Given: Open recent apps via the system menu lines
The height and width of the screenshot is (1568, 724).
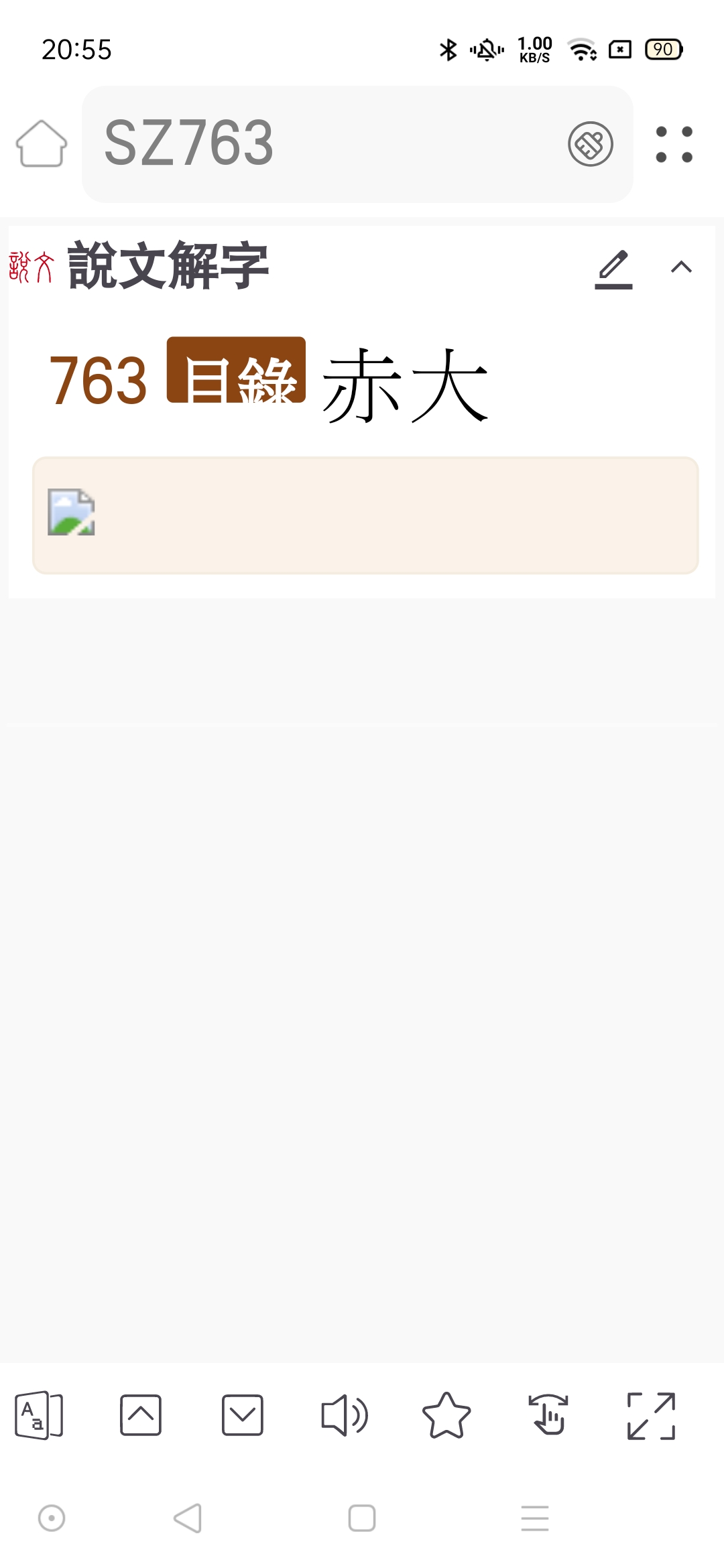Looking at the screenshot, I should (x=535, y=1518).
